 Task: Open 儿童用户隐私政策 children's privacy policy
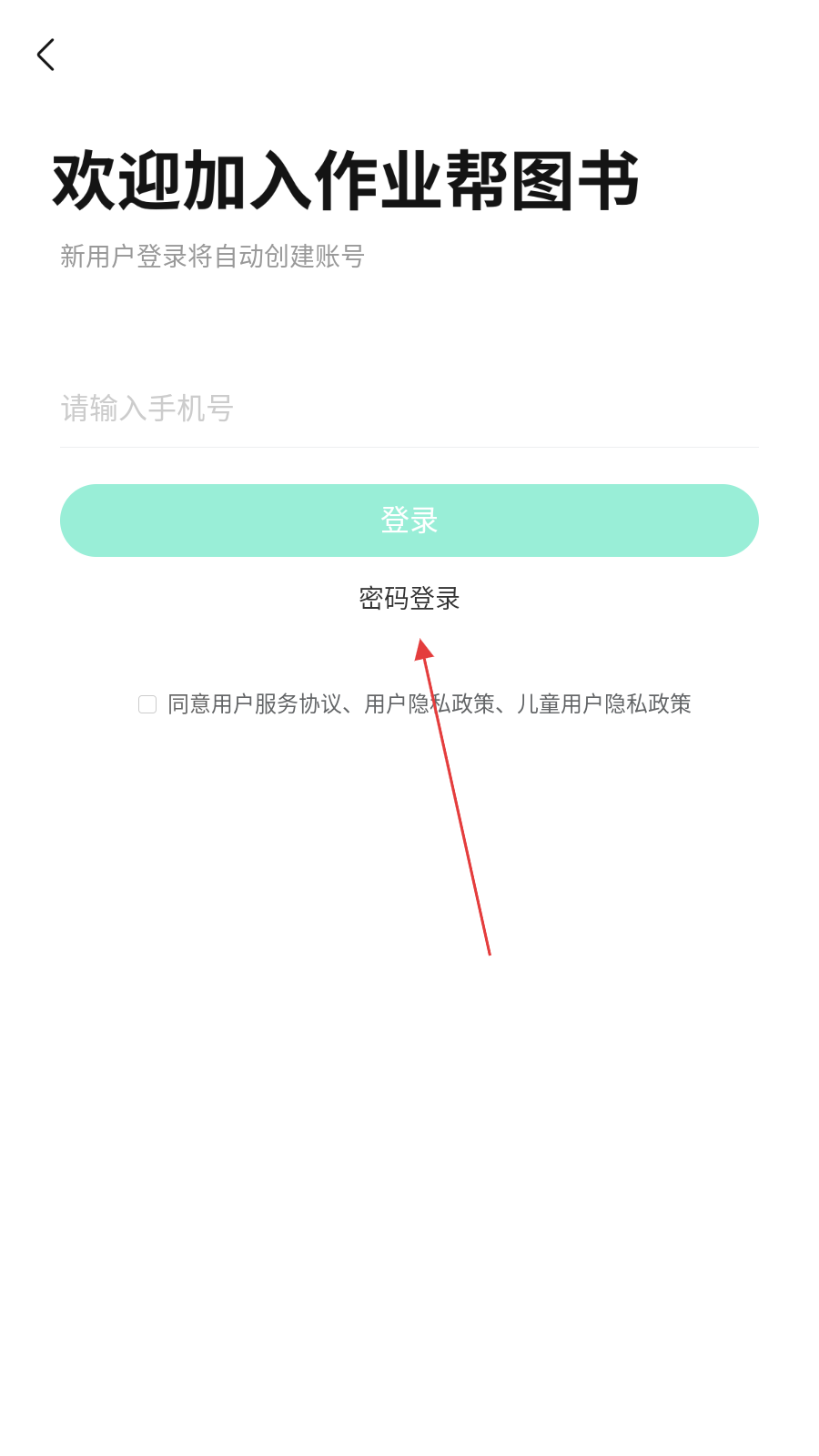click(x=603, y=704)
